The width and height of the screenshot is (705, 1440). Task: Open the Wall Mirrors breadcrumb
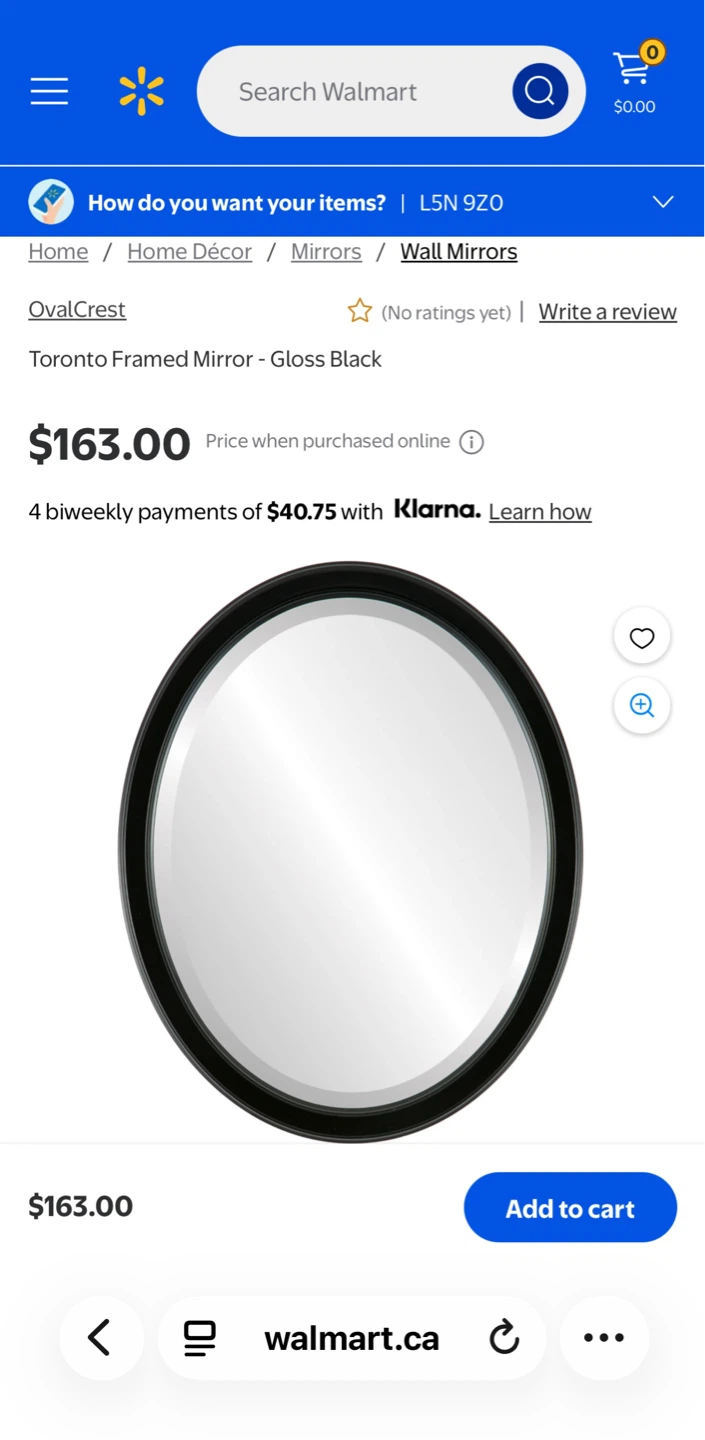click(459, 252)
